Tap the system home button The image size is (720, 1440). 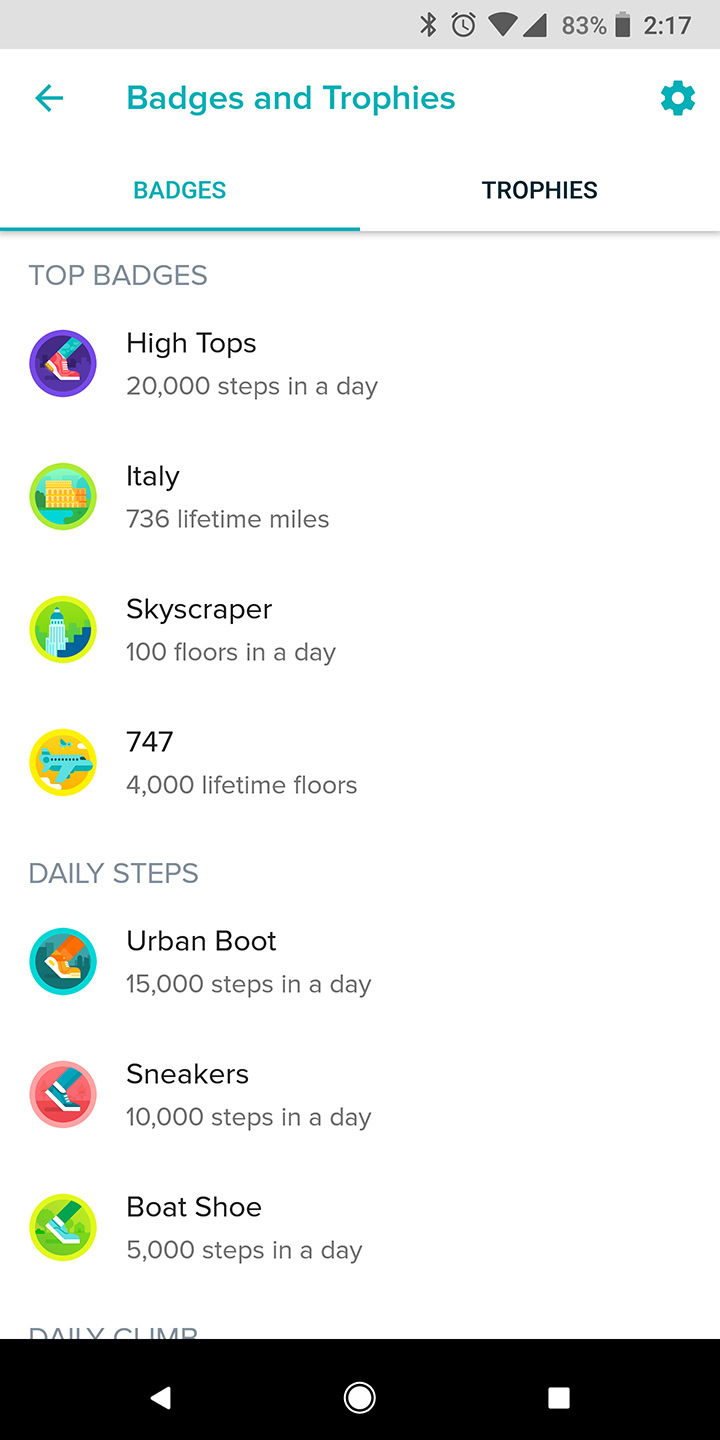360,1397
